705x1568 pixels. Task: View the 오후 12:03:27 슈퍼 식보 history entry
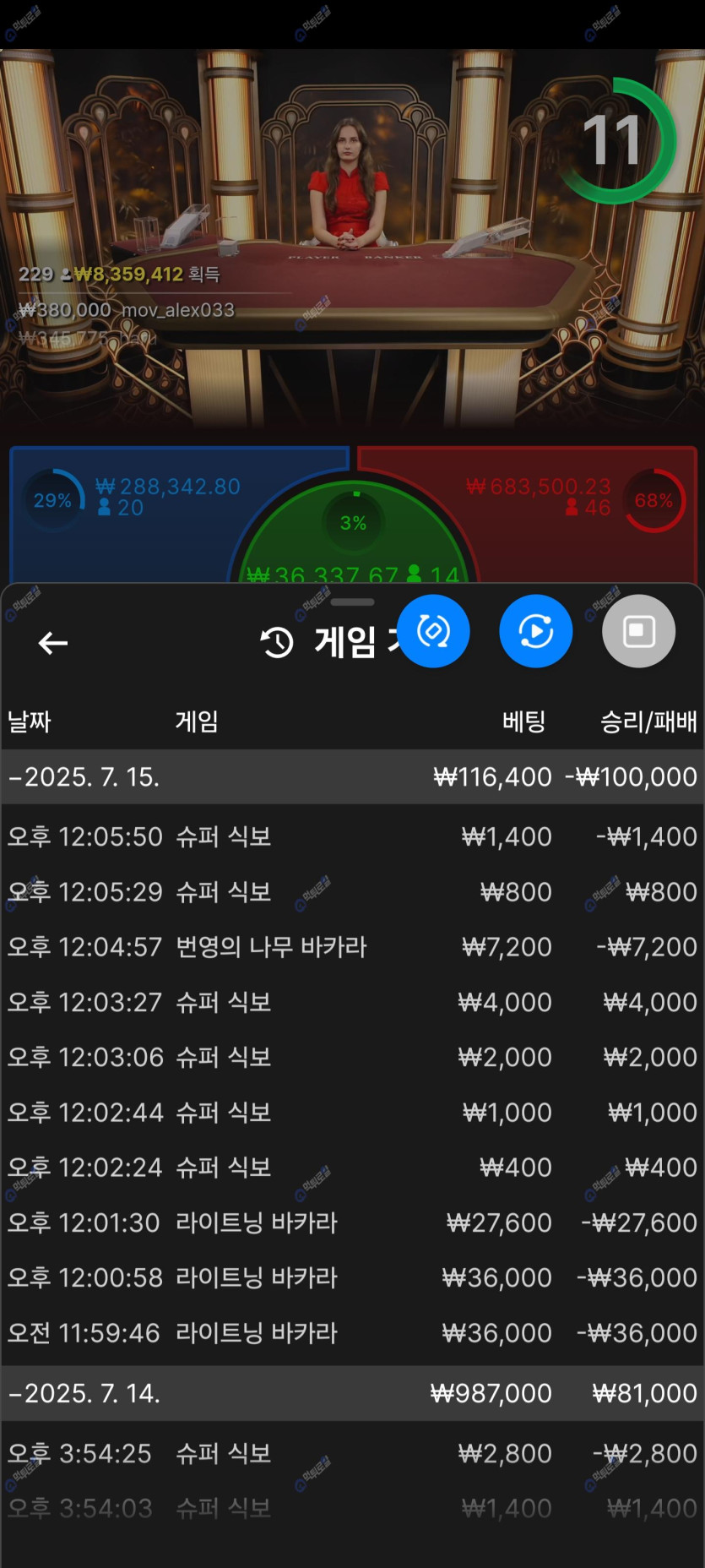click(352, 1002)
